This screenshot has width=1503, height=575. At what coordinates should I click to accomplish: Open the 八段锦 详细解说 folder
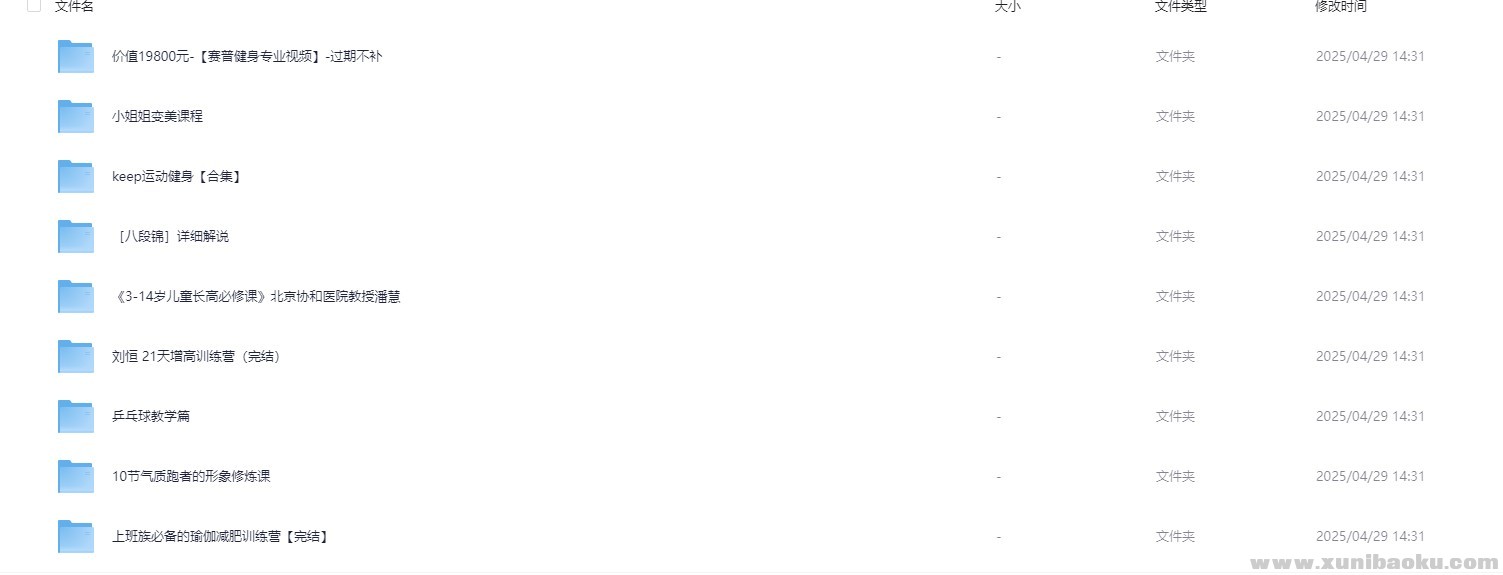click(172, 237)
